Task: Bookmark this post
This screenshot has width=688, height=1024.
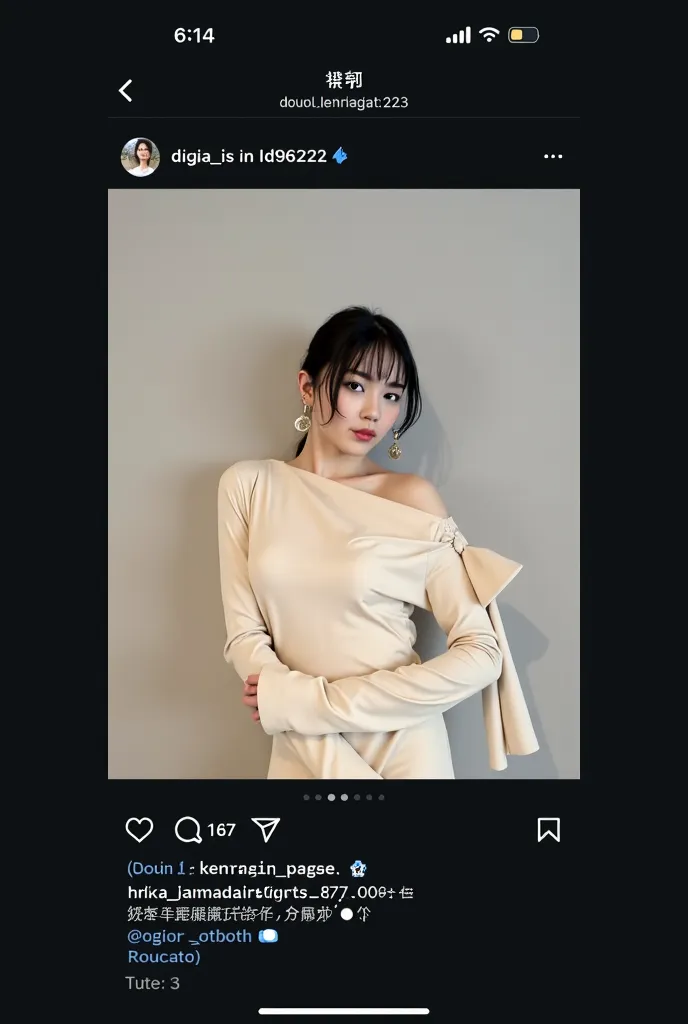Action: pyautogui.click(x=548, y=830)
